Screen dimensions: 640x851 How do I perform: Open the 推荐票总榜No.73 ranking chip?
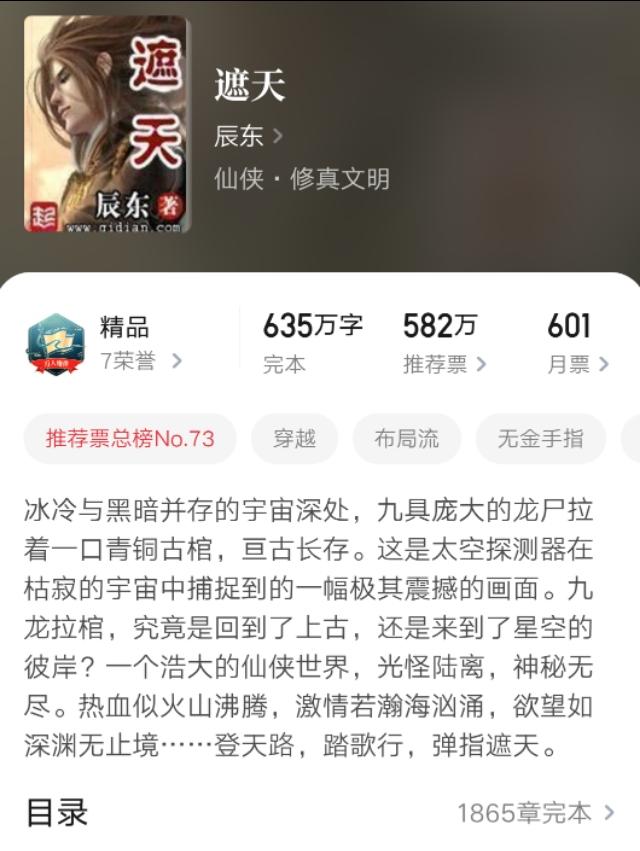pos(130,439)
